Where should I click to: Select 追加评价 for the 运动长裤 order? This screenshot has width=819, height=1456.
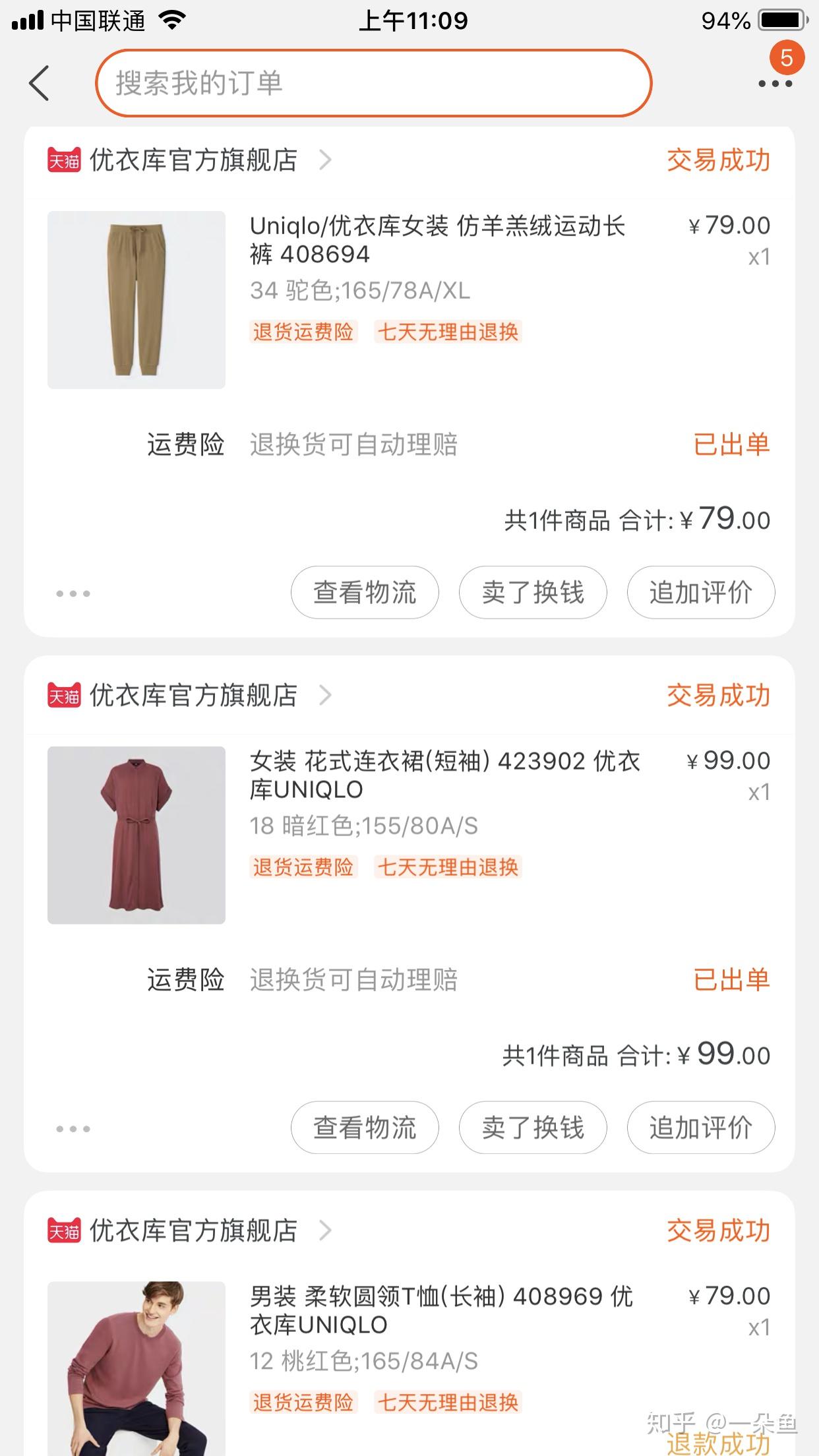[700, 592]
